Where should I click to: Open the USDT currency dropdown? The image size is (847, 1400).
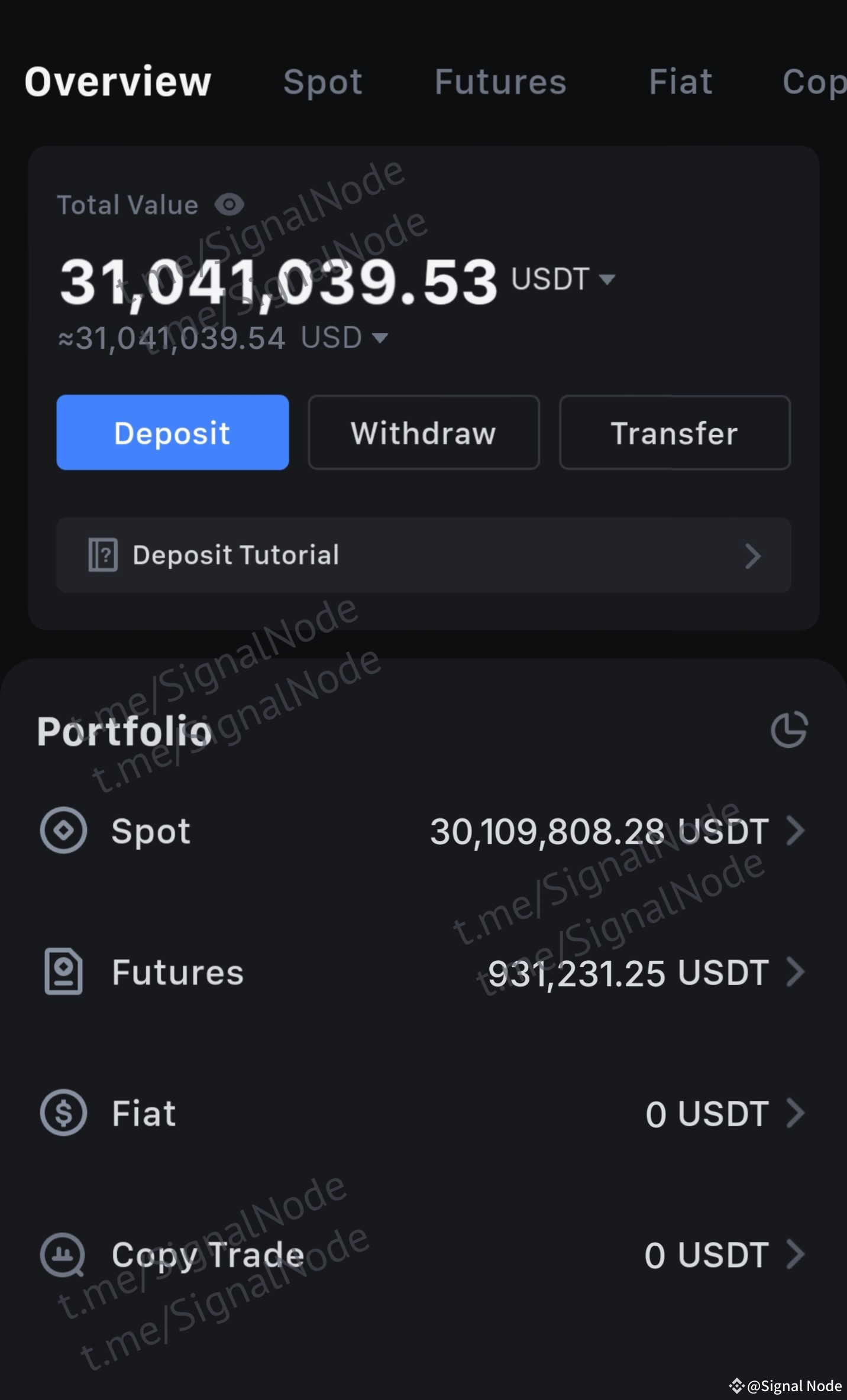pos(562,280)
